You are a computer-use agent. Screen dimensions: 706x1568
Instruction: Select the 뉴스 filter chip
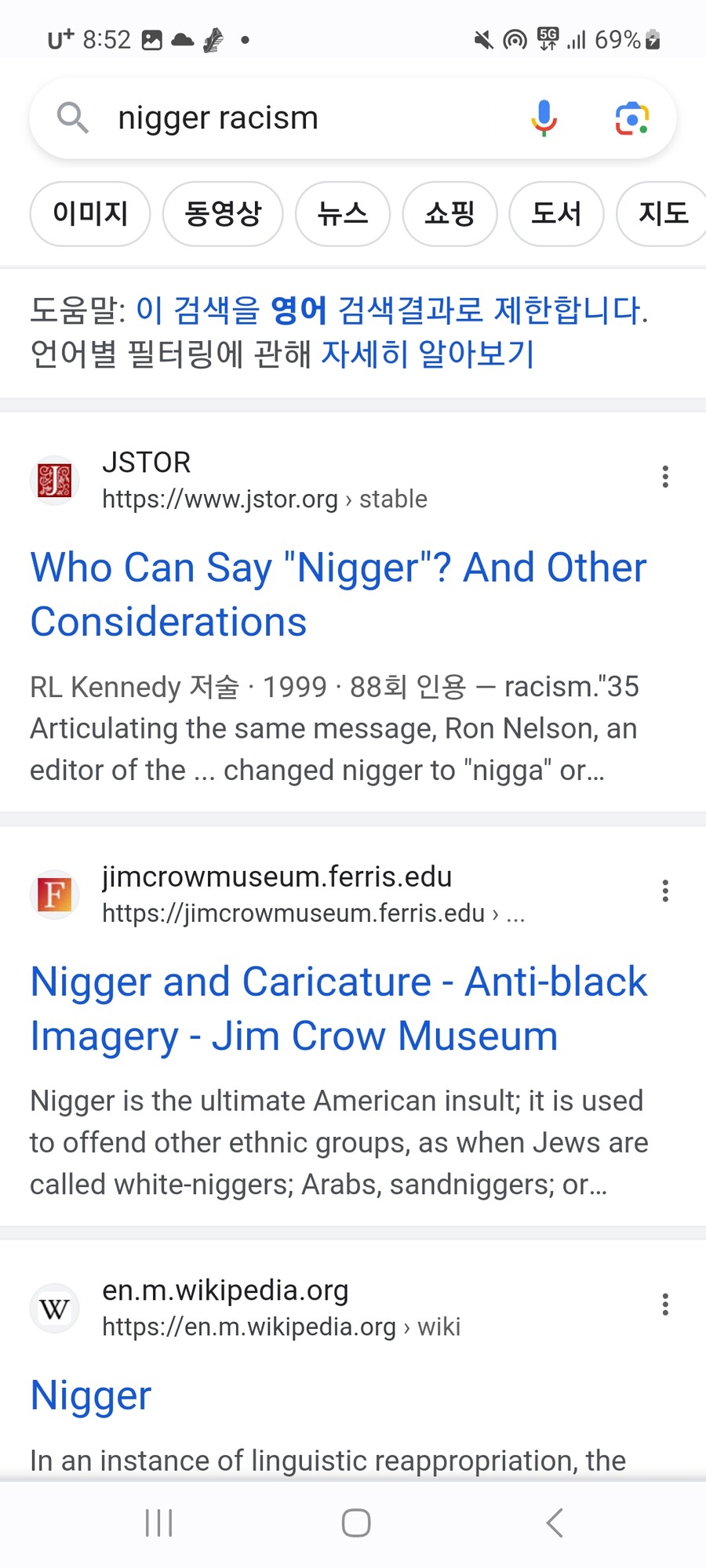[x=343, y=213]
